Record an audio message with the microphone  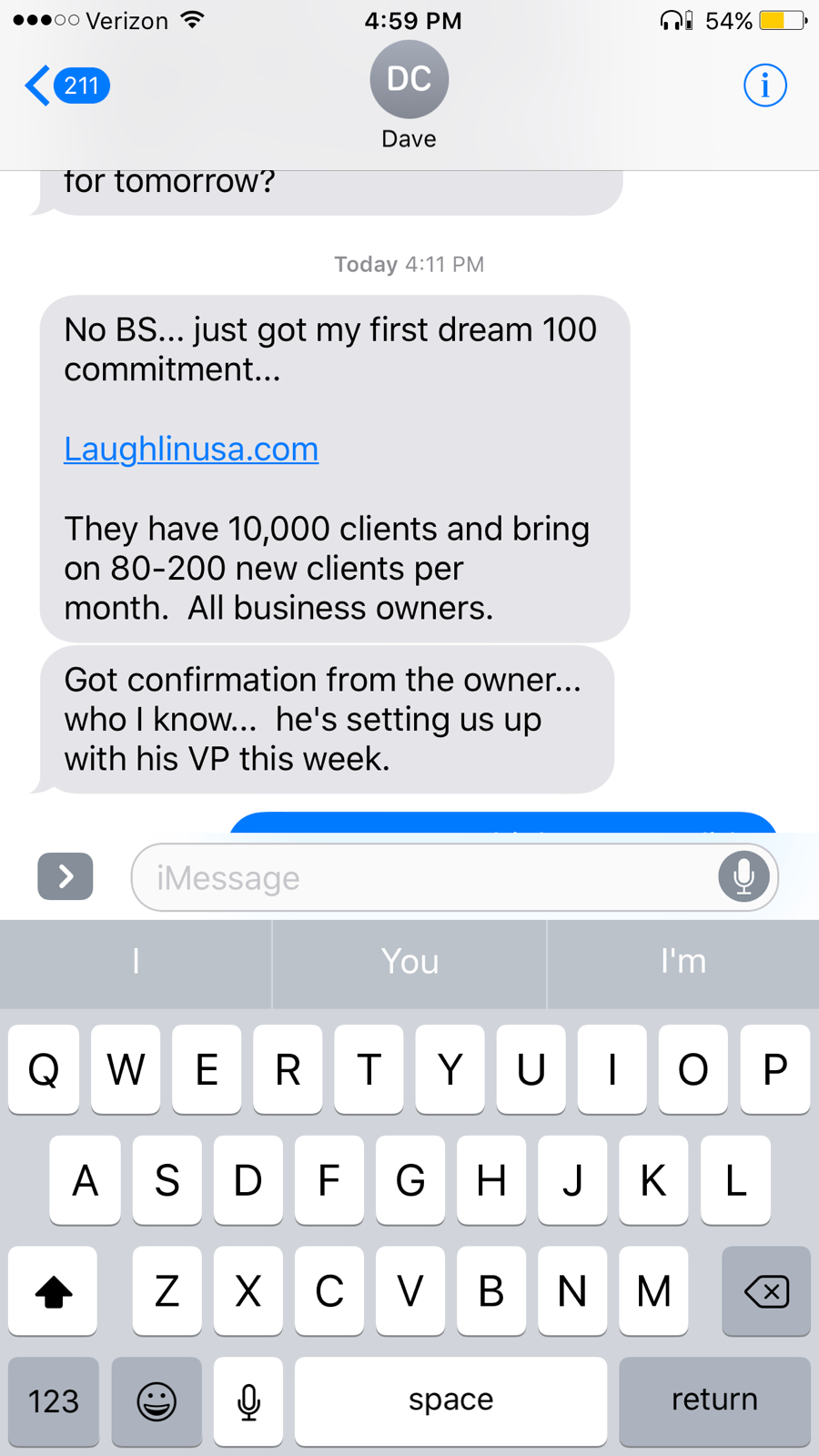pyautogui.click(x=743, y=877)
